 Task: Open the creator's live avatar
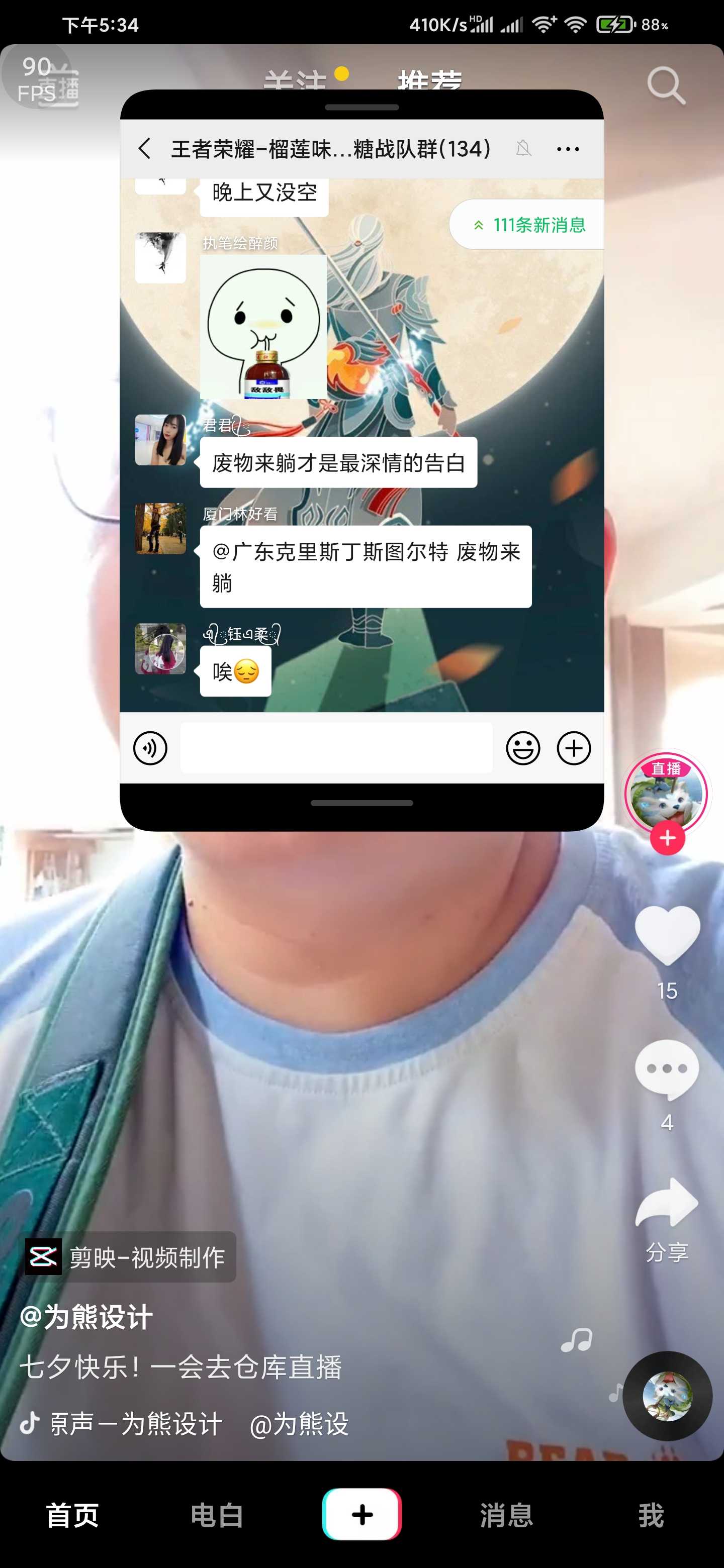666,793
